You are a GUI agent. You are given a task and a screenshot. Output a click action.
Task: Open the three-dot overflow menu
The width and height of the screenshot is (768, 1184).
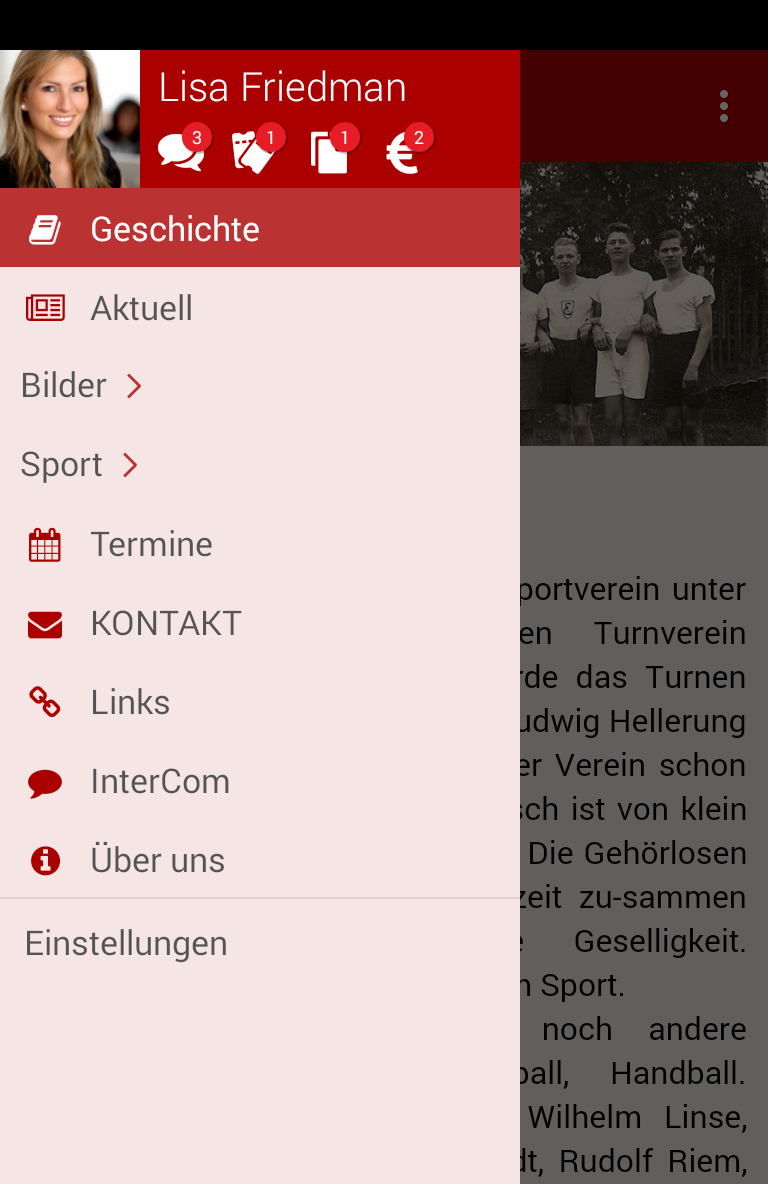(723, 106)
